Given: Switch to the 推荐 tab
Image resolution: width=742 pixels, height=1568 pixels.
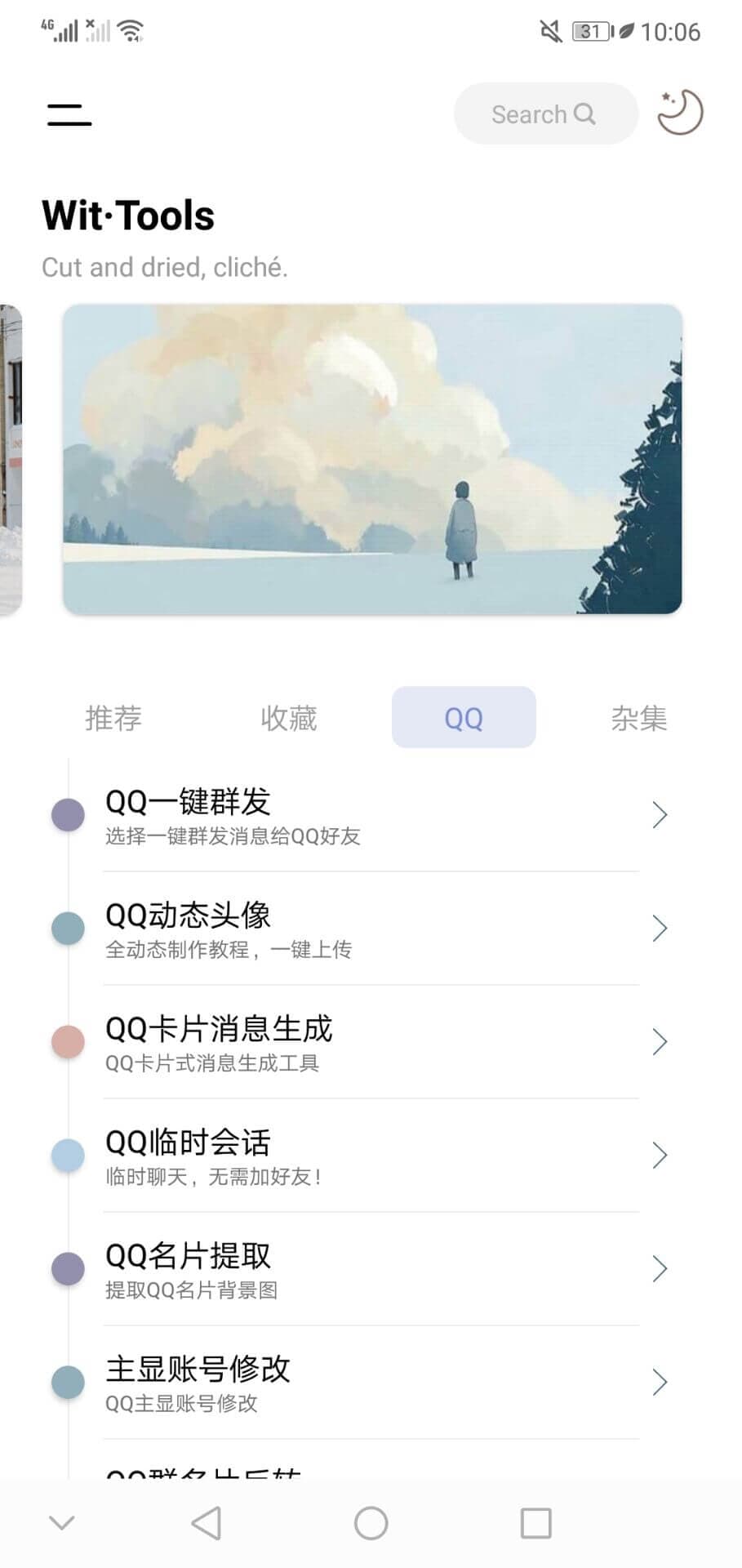Looking at the screenshot, I should (x=113, y=718).
